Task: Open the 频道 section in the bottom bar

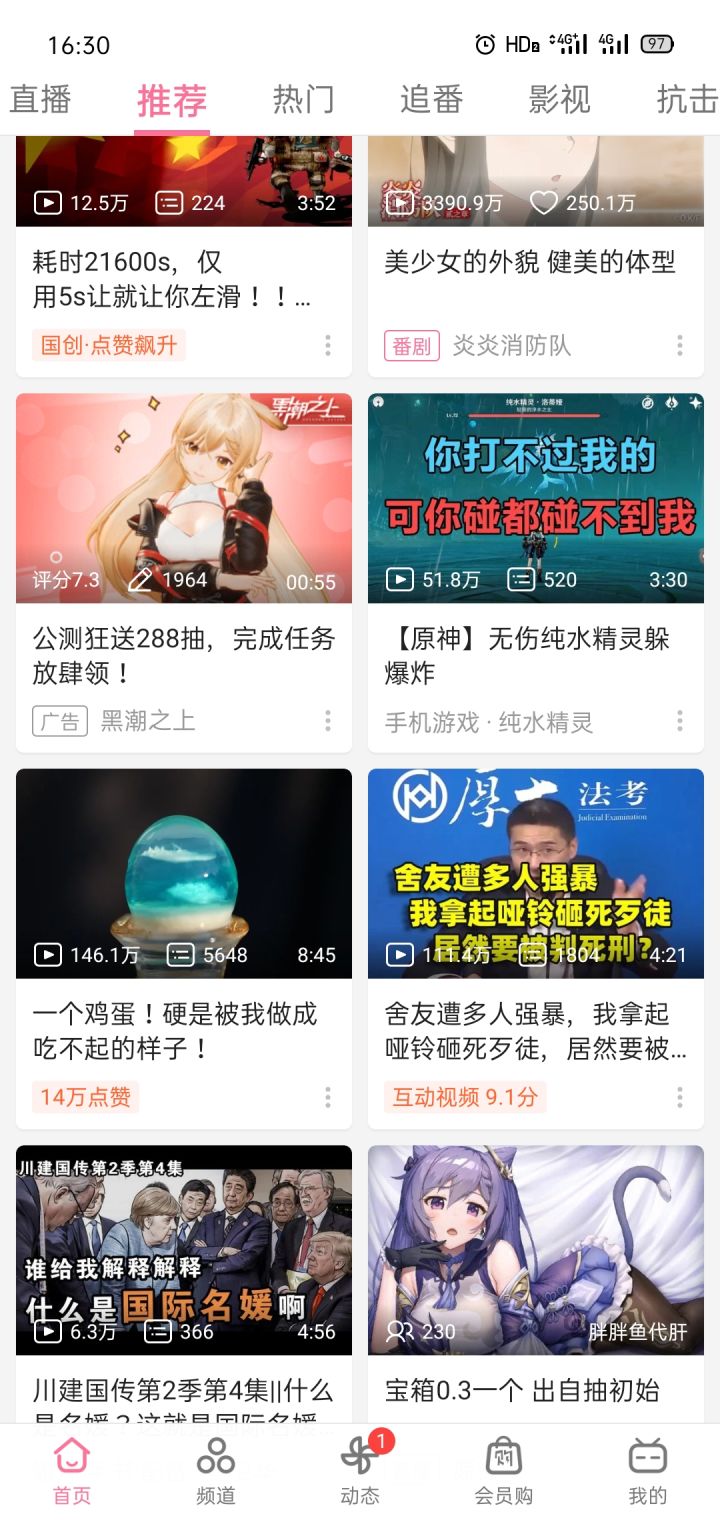Action: pos(216,1472)
